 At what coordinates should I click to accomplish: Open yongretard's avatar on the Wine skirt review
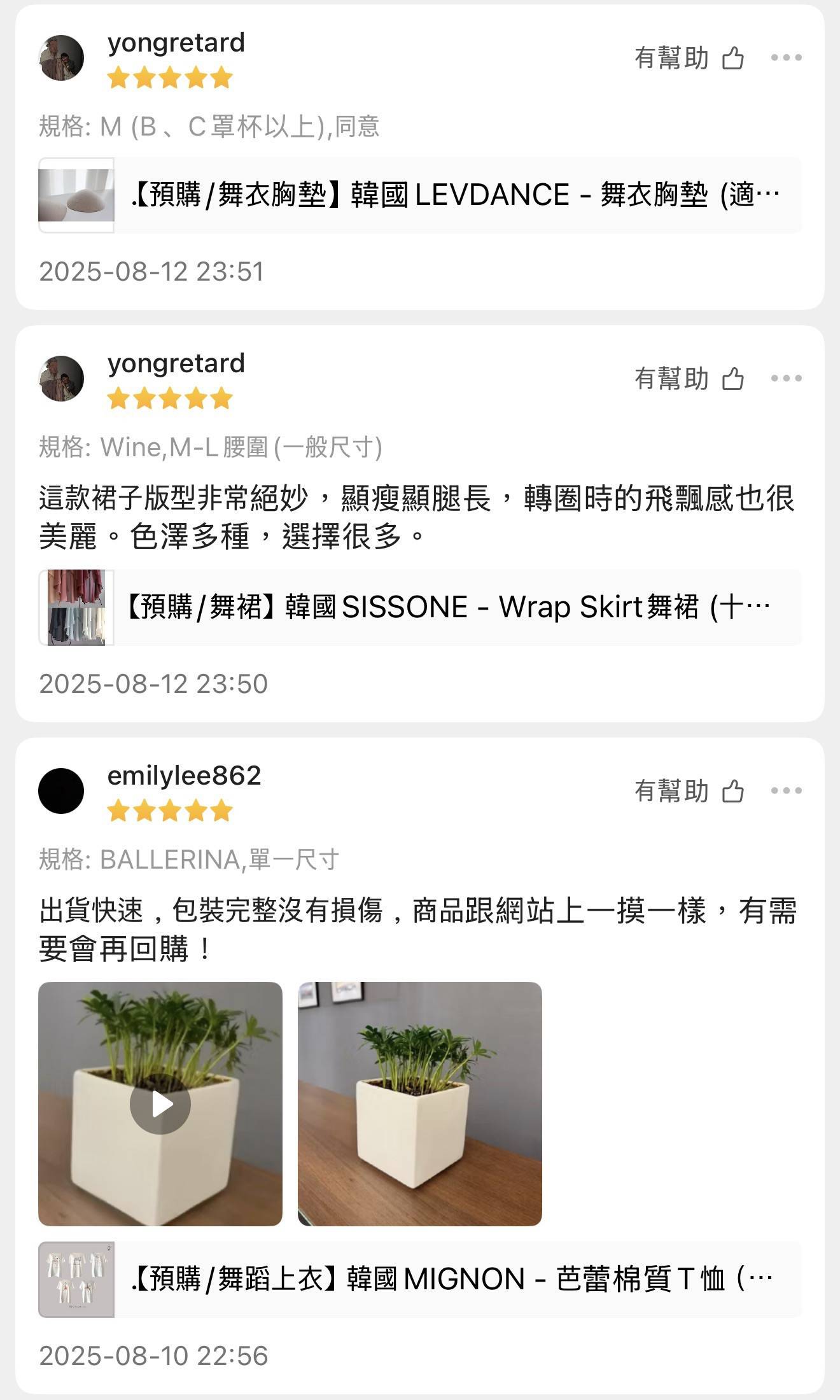(61, 379)
